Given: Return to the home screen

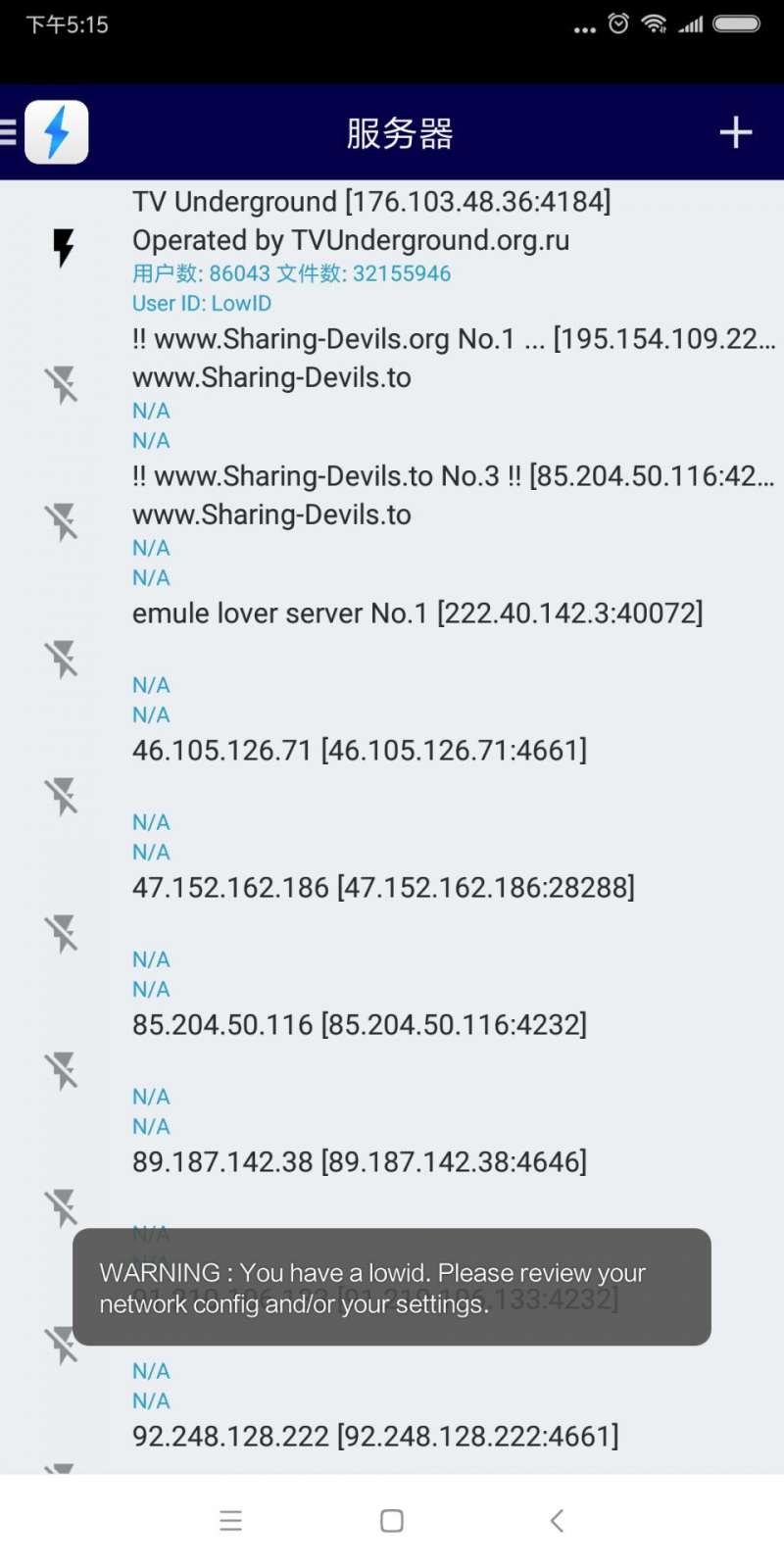Looking at the screenshot, I should coord(392,1521).
